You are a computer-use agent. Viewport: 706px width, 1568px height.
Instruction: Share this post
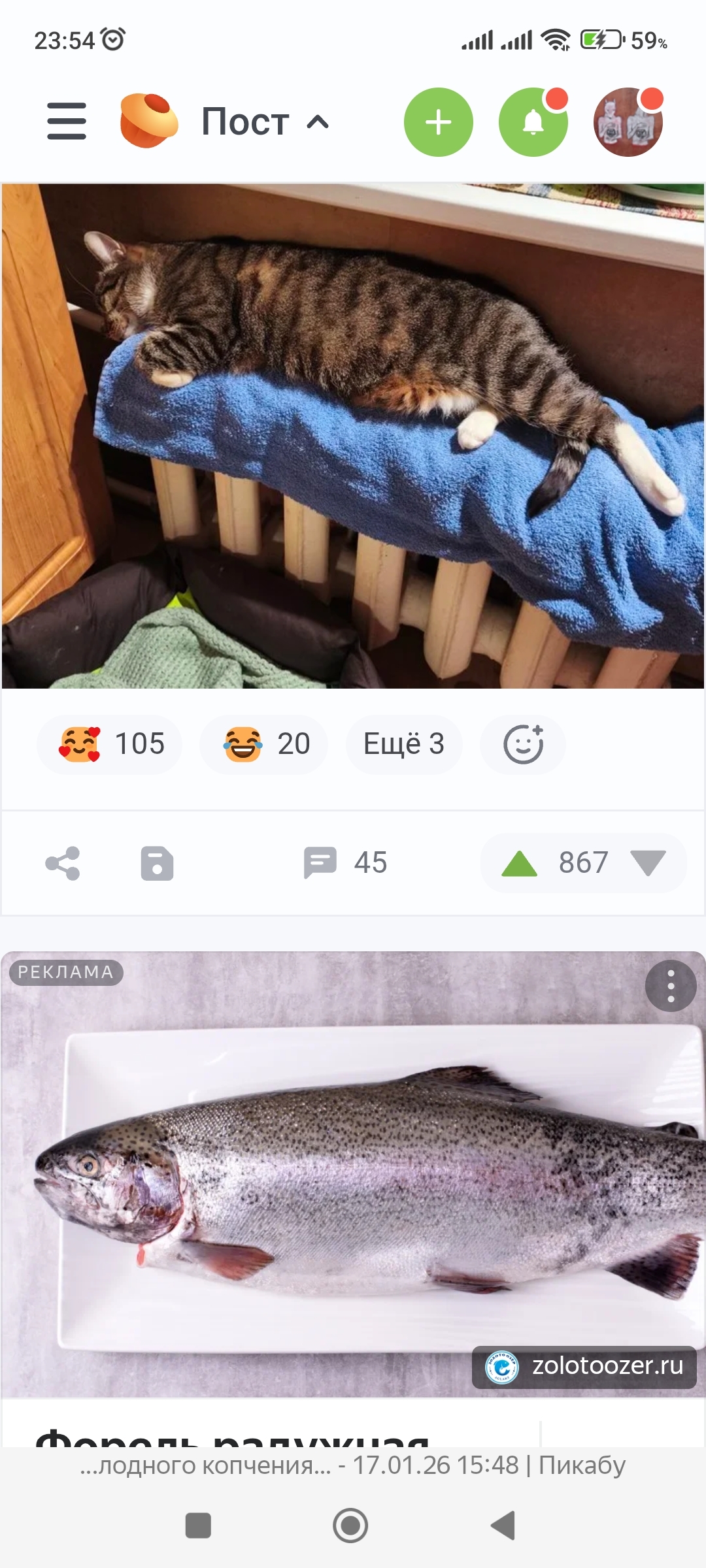click(63, 864)
